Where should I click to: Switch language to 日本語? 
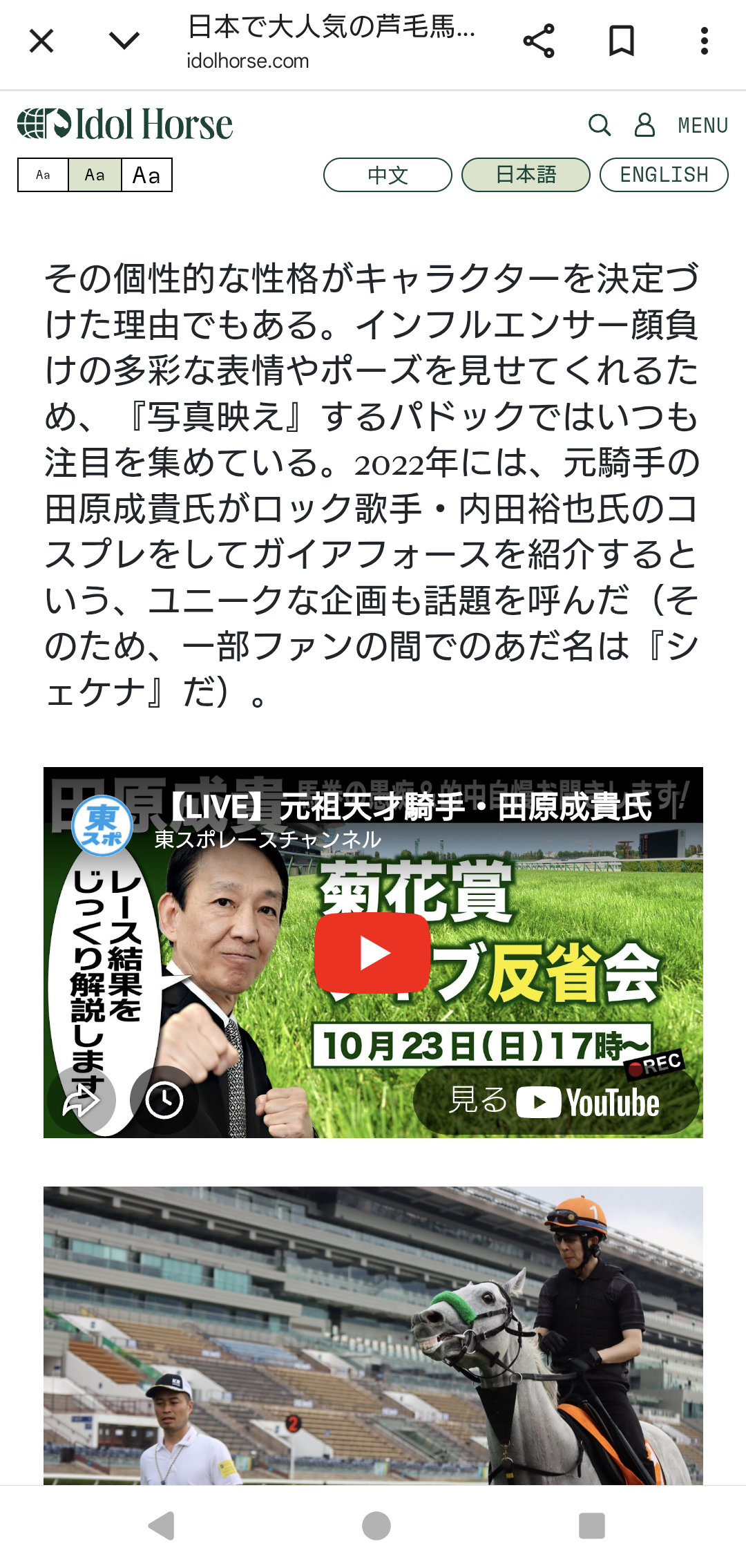pos(526,175)
